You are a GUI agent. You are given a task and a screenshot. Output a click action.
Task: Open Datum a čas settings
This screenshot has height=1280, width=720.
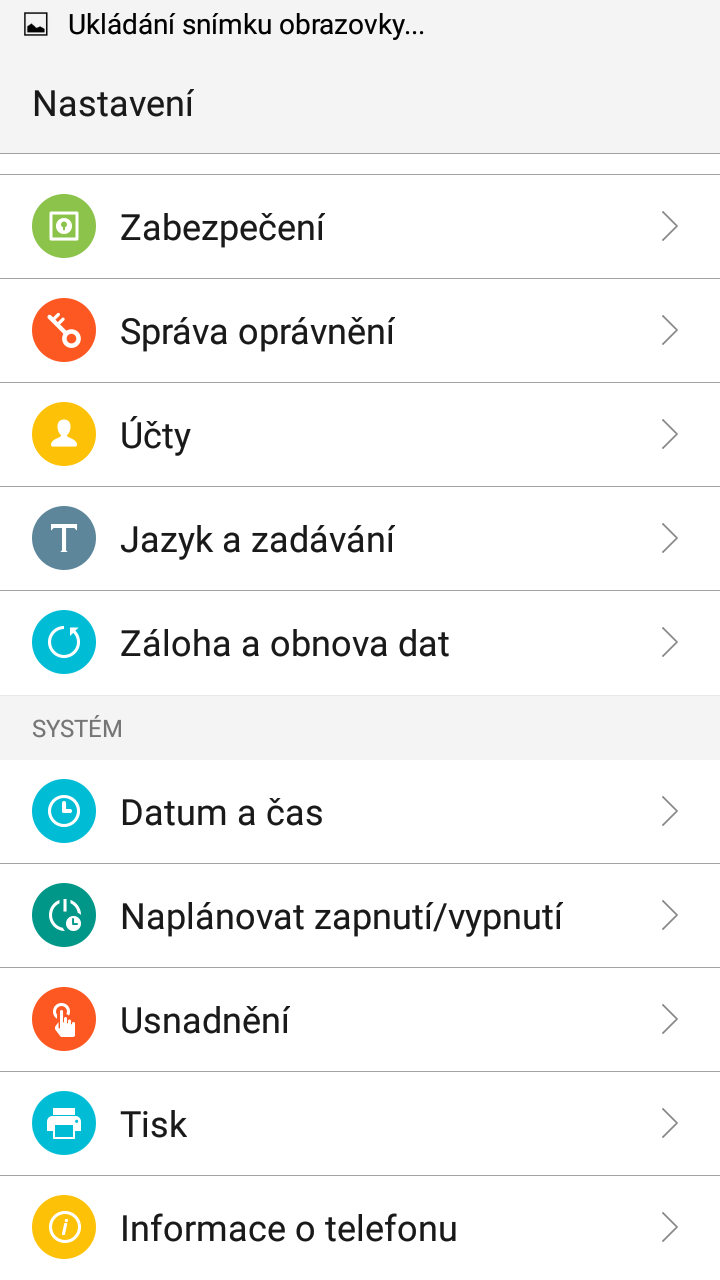coord(360,812)
